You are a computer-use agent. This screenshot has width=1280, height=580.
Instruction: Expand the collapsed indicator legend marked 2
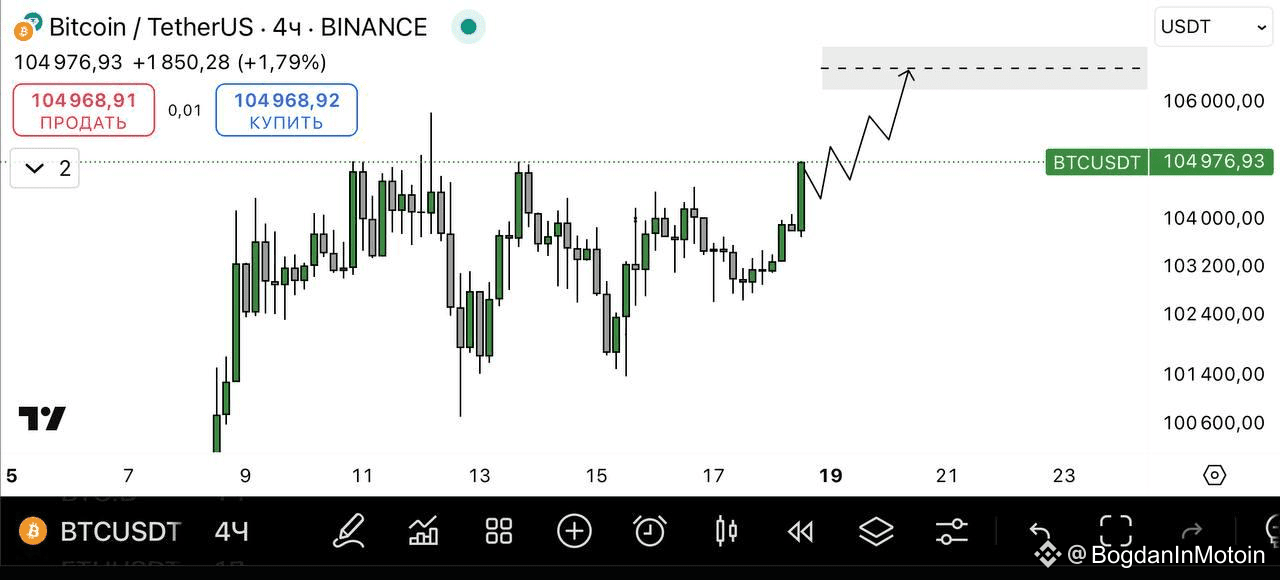click(45, 168)
